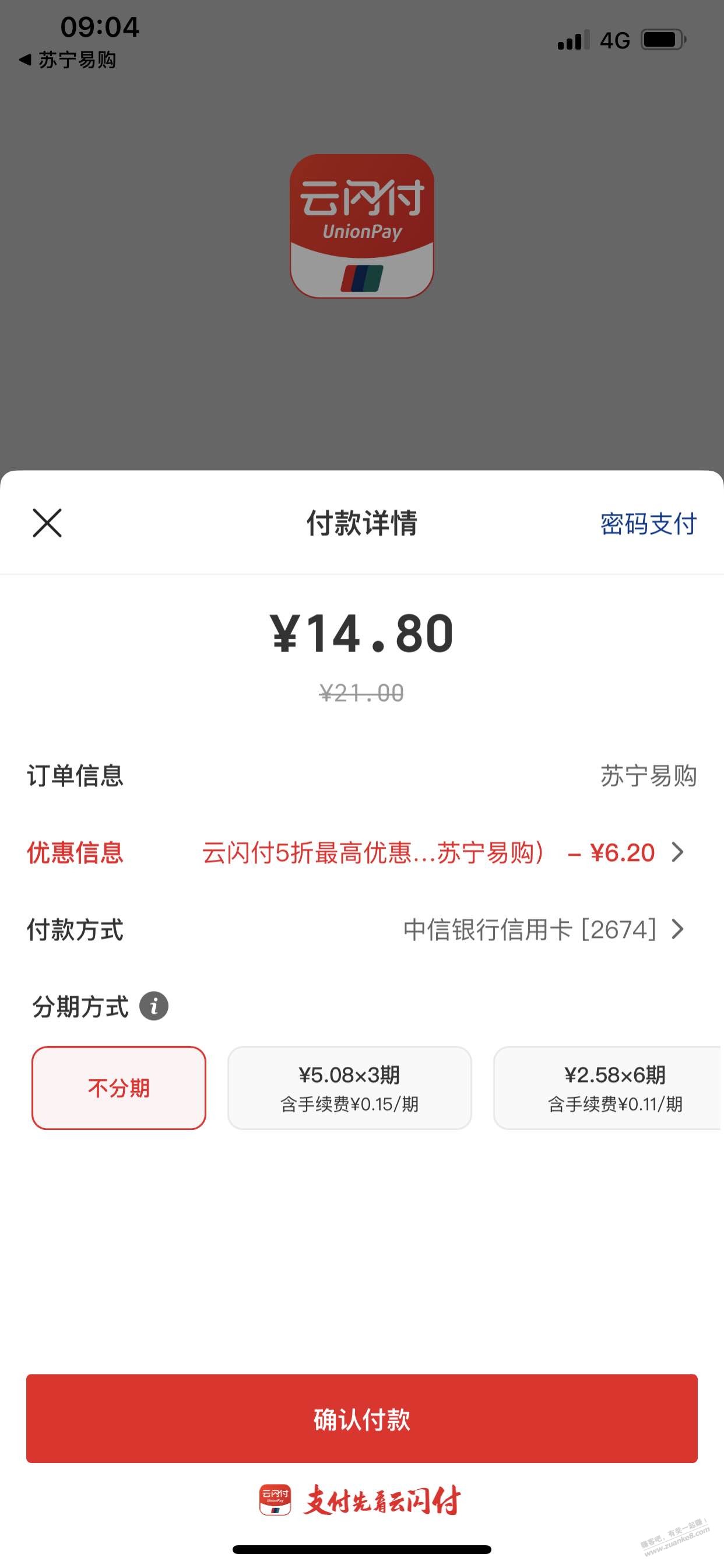The width and height of the screenshot is (724, 1568).
Task: Confirm payment with 确认付款 button
Action: [x=362, y=1418]
